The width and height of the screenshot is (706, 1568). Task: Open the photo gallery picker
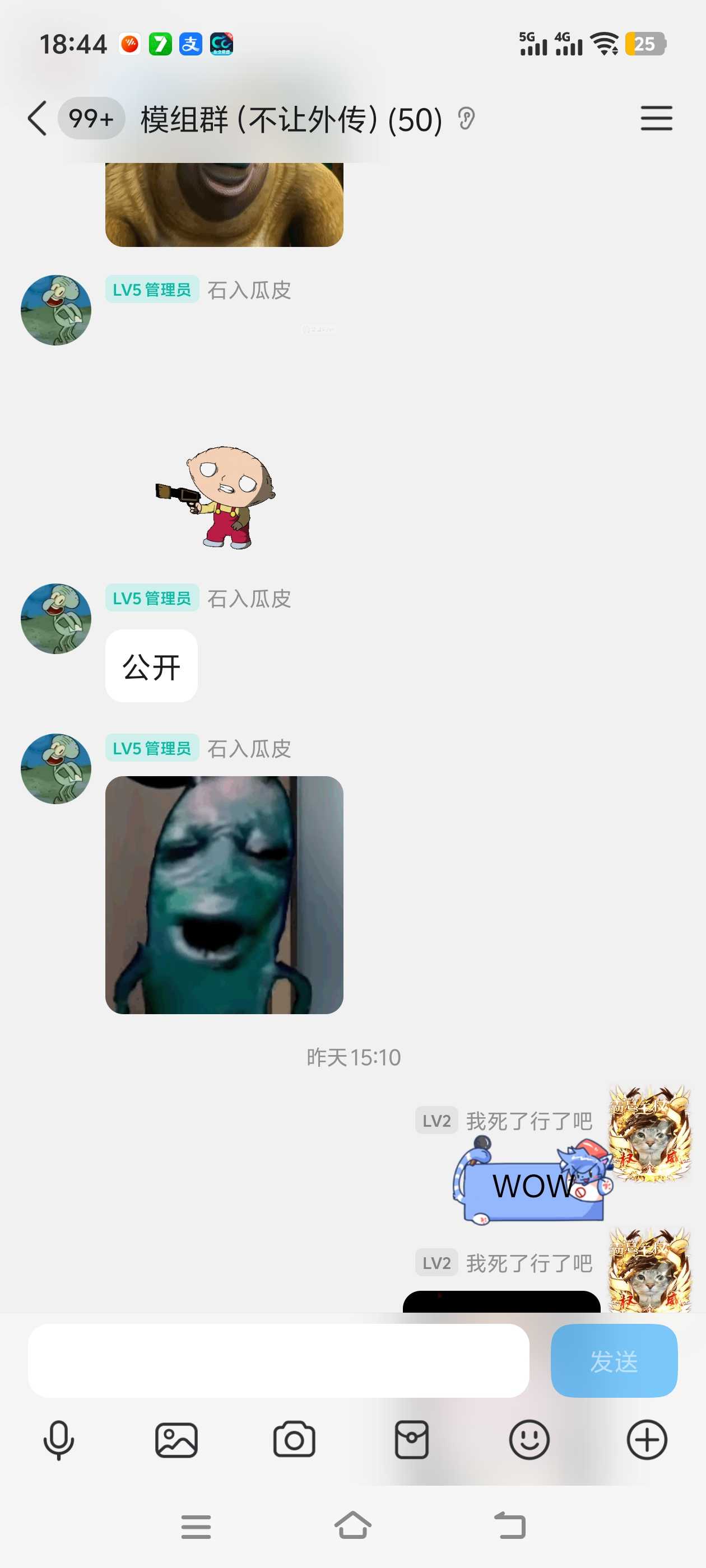click(176, 1440)
